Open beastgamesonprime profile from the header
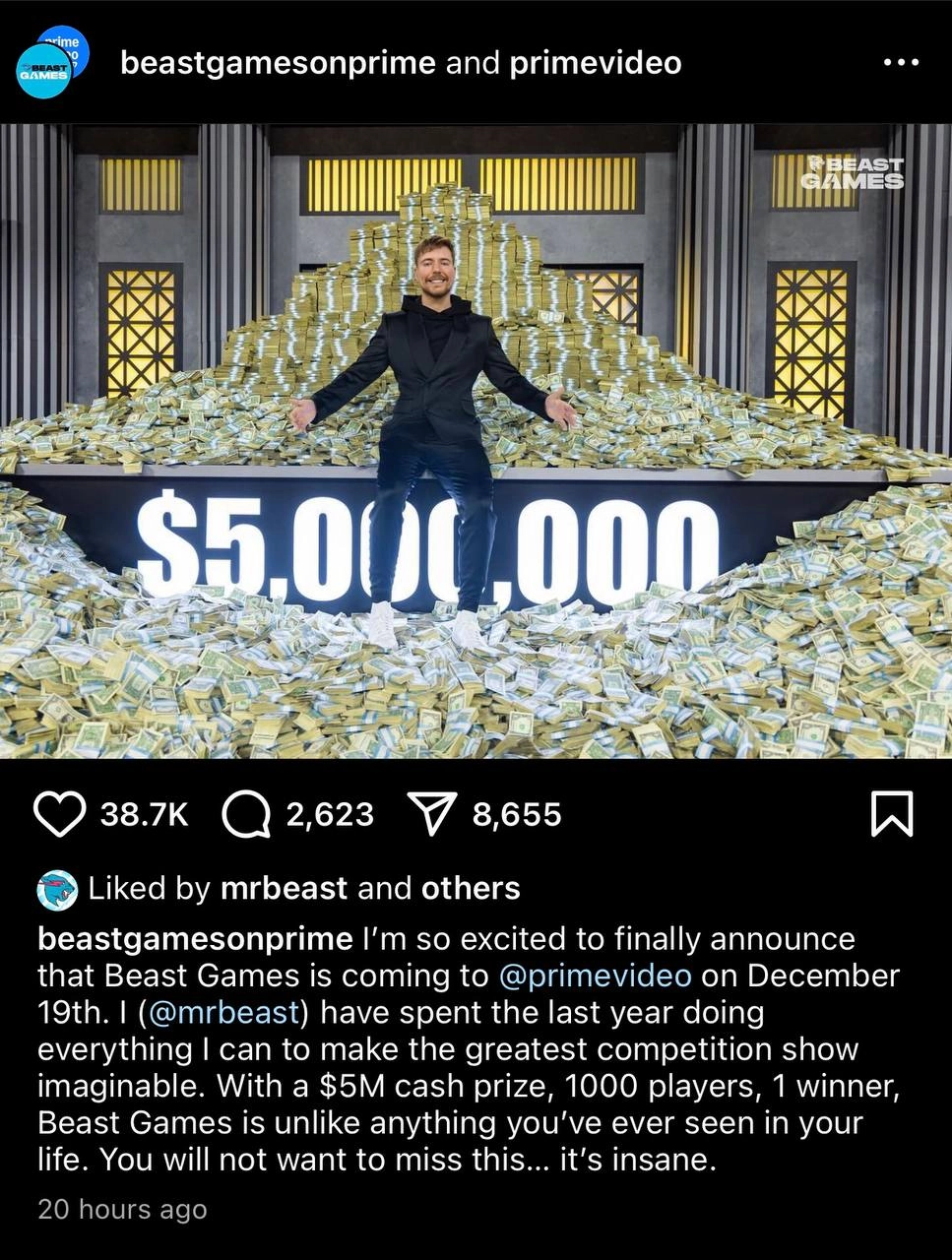This screenshot has width=952, height=1260. coord(278,63)
